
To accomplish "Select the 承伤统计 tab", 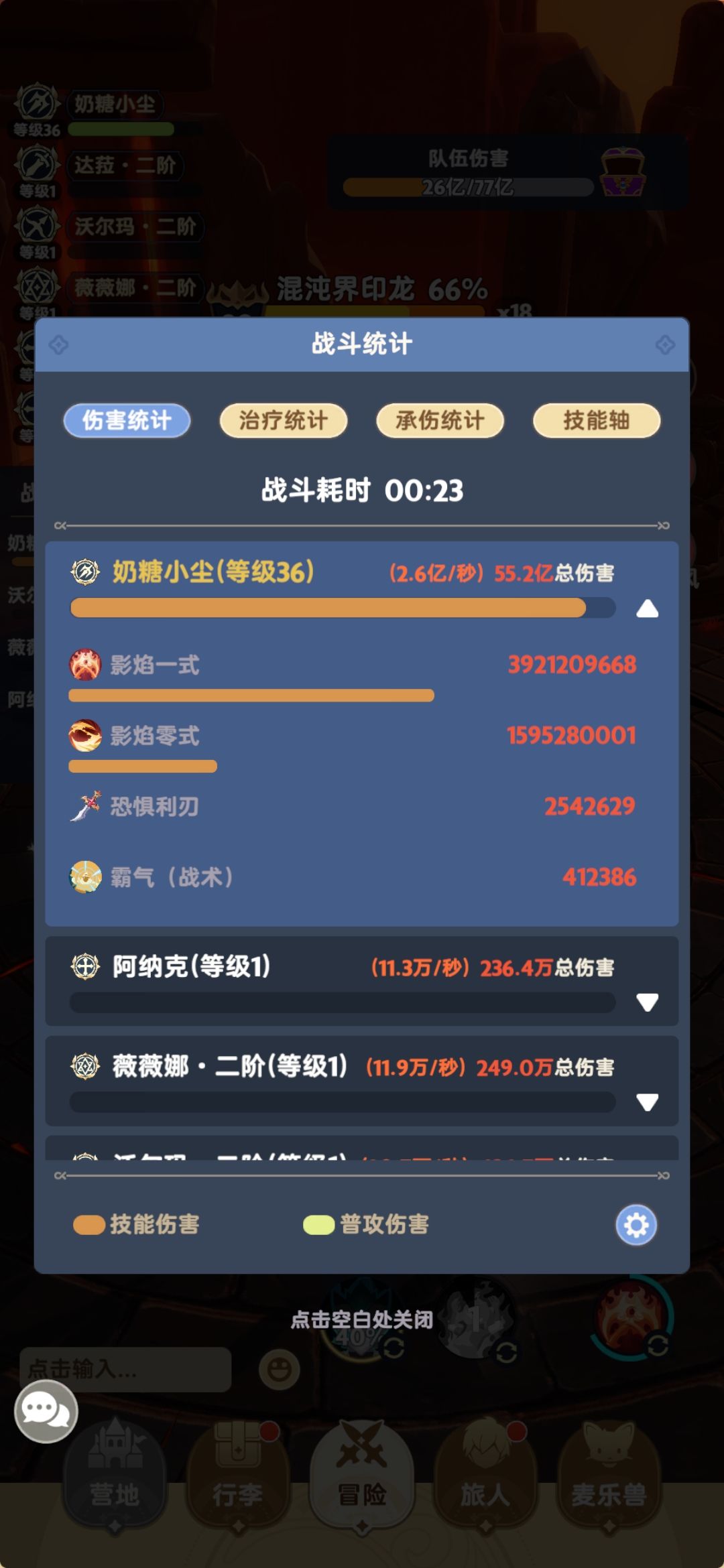I will [x=440, y=421].
